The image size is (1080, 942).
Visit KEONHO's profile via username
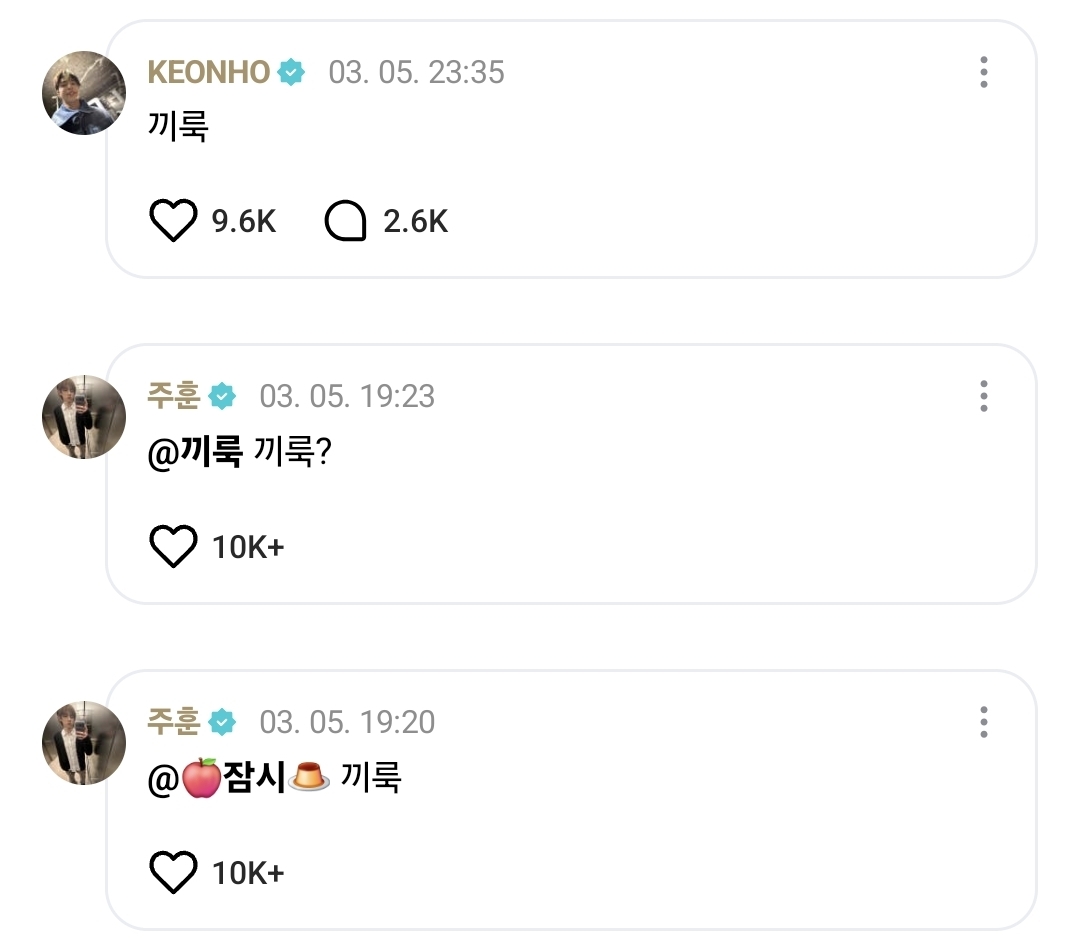coord(209,72)
